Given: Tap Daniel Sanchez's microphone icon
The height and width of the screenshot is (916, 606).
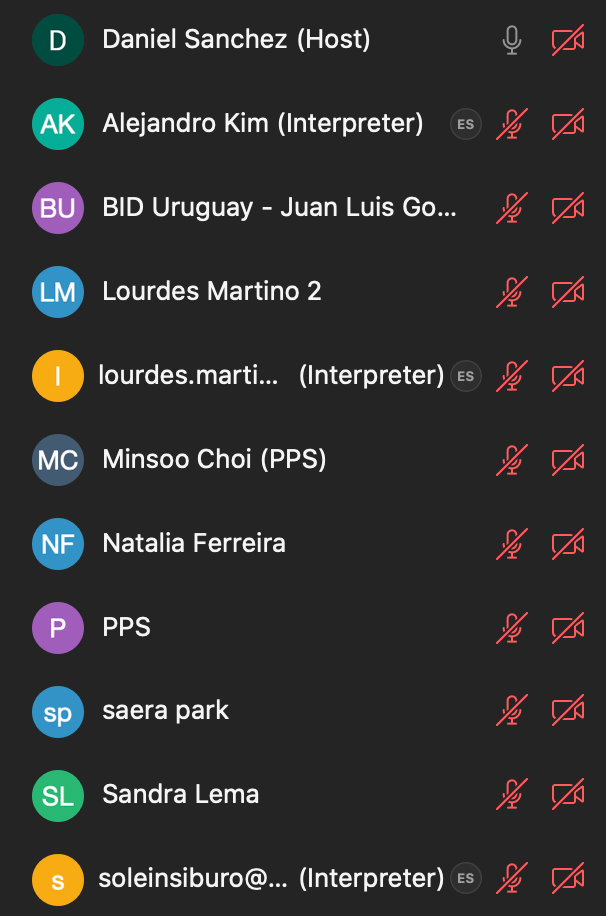Looking at the screenshot, I should pyautogui.click(x=511, y=41).
